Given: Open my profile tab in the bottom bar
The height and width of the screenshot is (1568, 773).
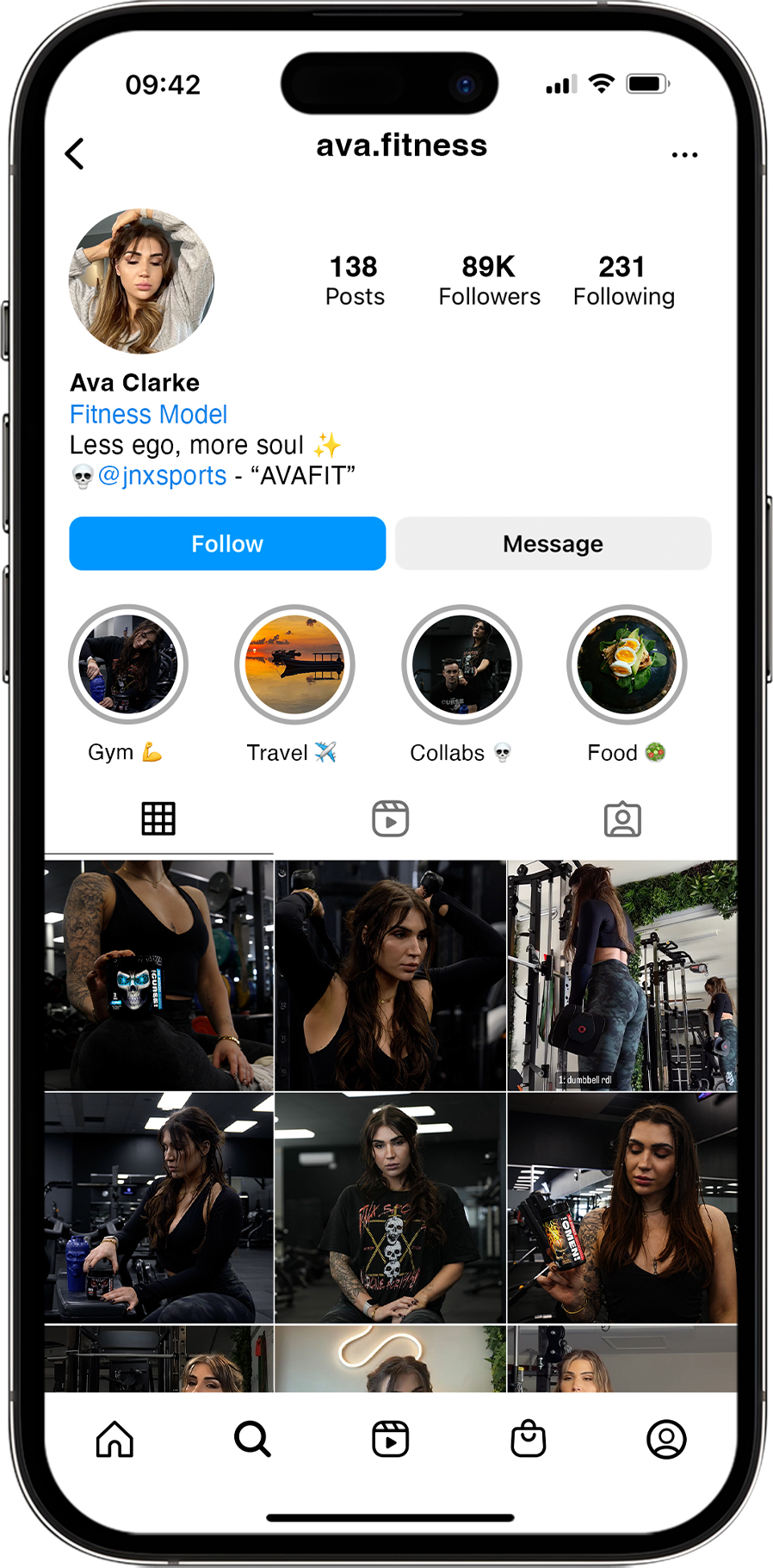Looking at the screenshot, I should [x=666, y=1439].
